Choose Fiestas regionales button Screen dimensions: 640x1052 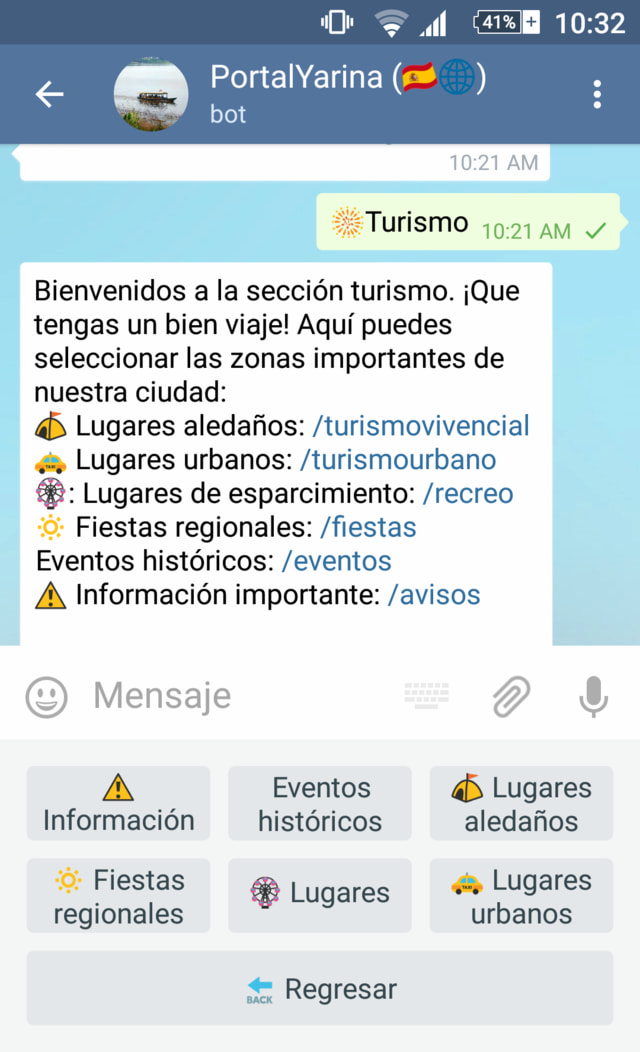coord(118,896)
